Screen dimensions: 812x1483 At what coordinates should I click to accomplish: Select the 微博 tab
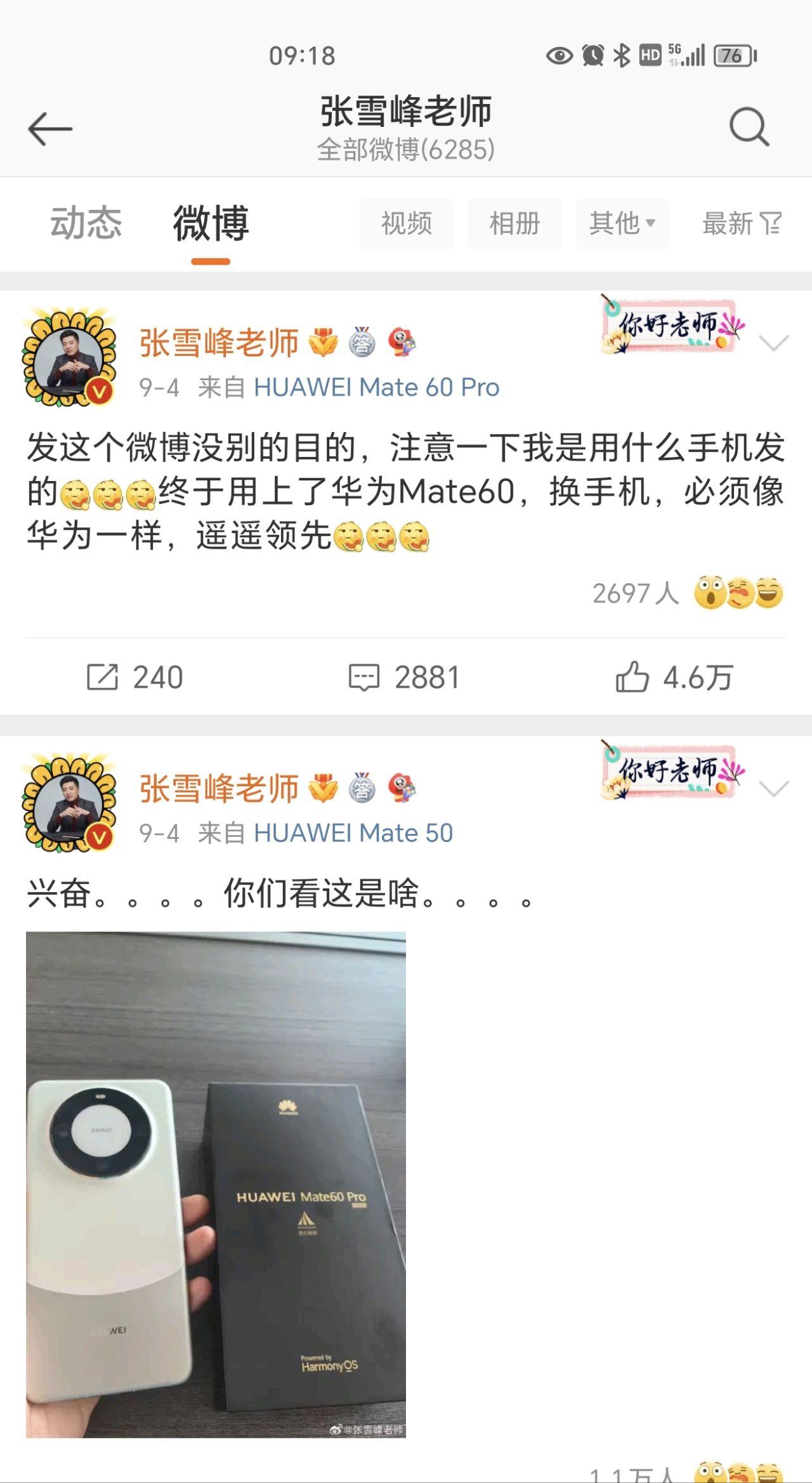211,223
